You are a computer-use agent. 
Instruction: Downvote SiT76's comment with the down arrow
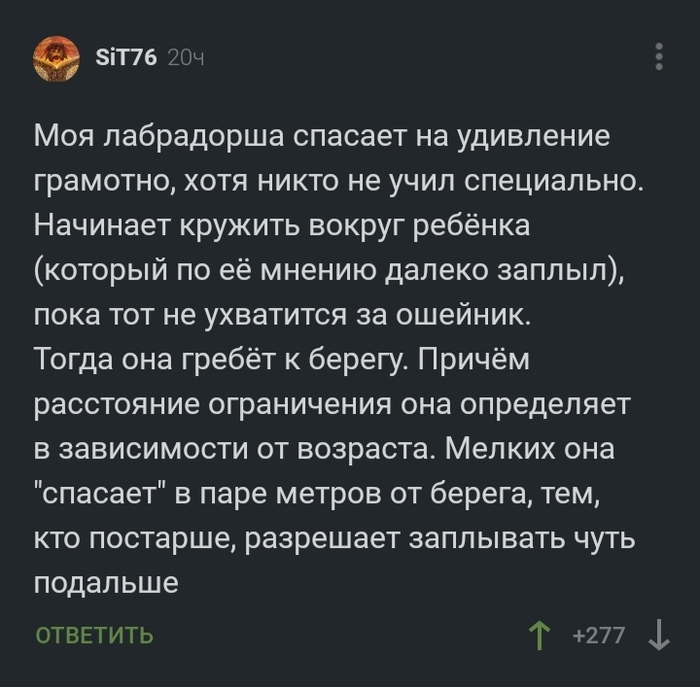[658, 634]
